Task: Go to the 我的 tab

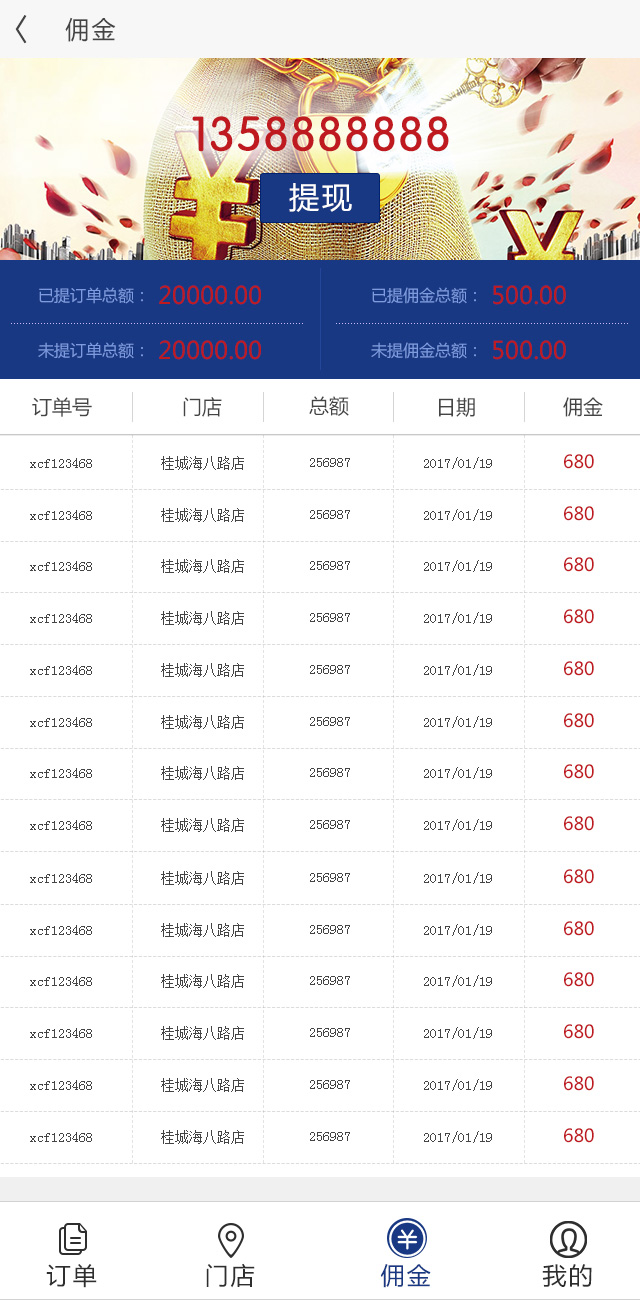Action: coord(567,1255)
